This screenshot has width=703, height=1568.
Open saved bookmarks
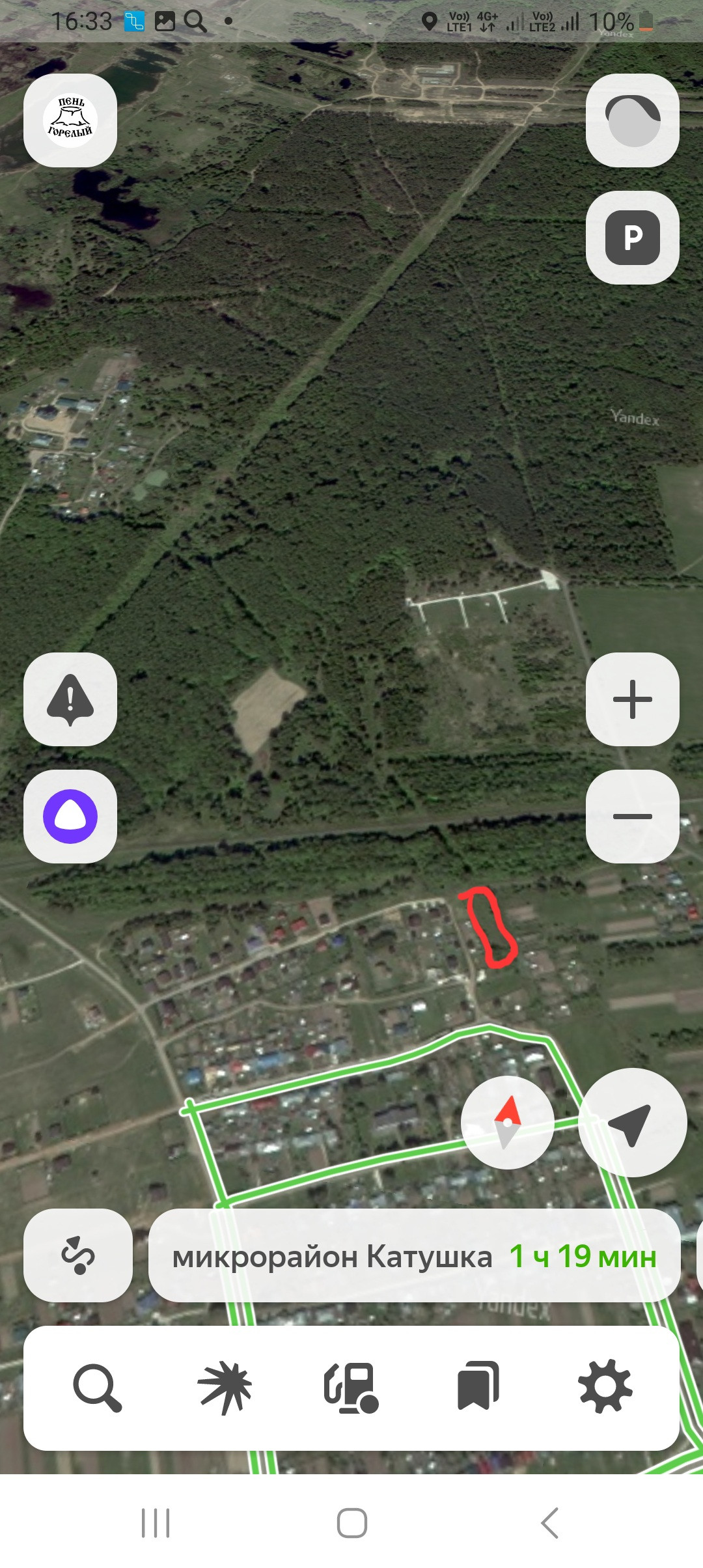click(478, 1388)
